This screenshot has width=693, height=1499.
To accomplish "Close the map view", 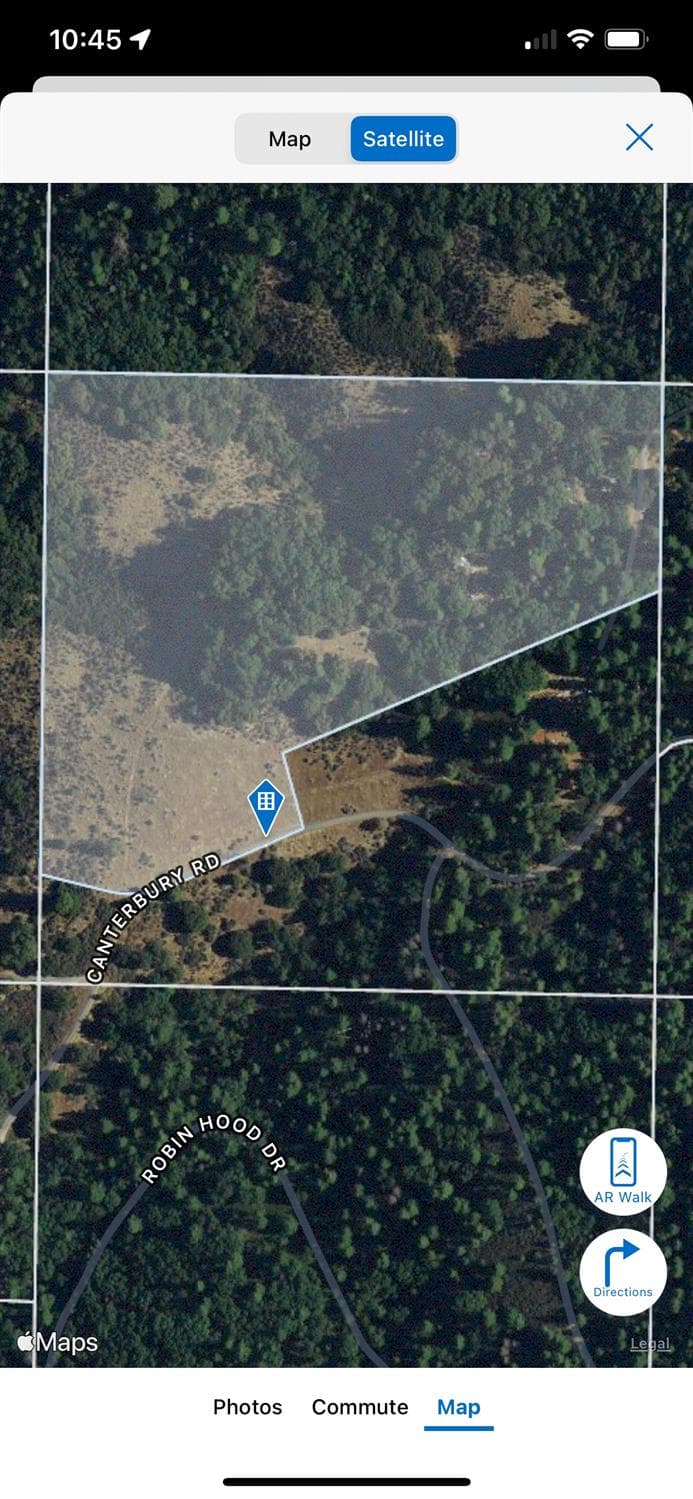I will (639, 137).
